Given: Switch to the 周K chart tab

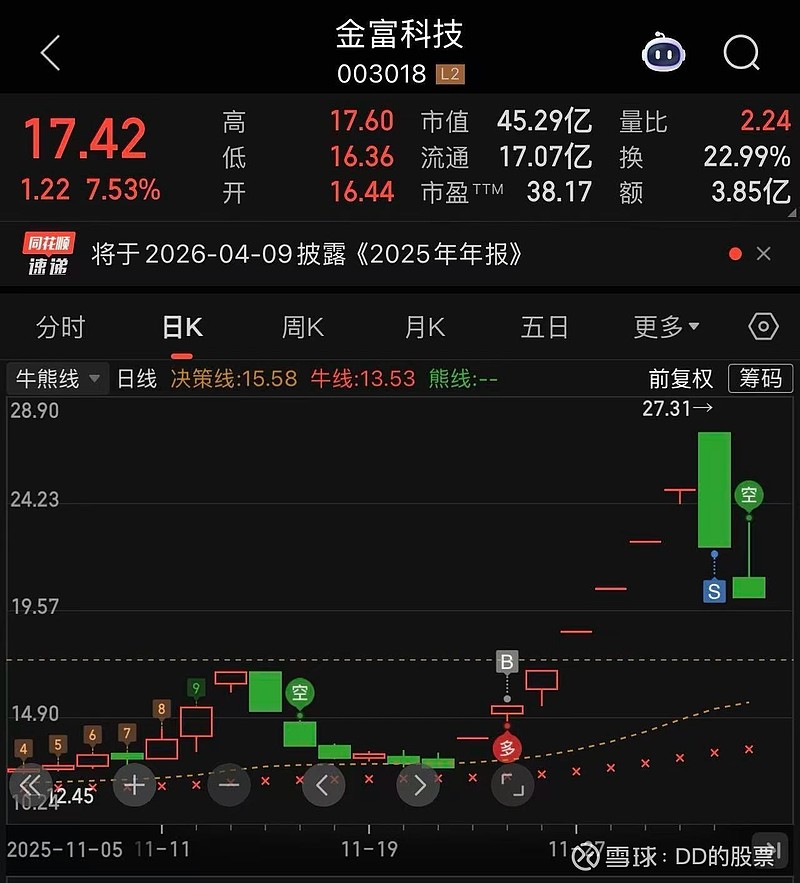Looking at the screenshot, I should [x=303, y=327].
